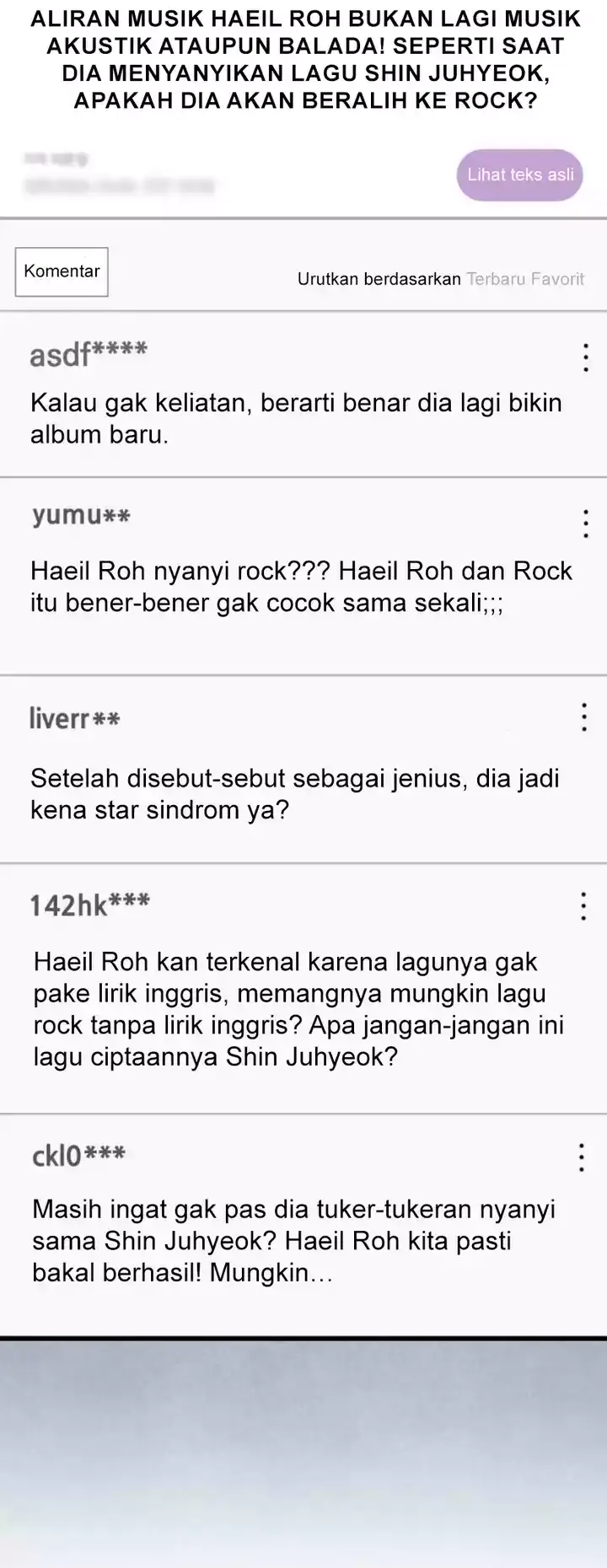Click asdf**** comment about the new album
Screen dimensions: 607x1568
click(297, 419)
